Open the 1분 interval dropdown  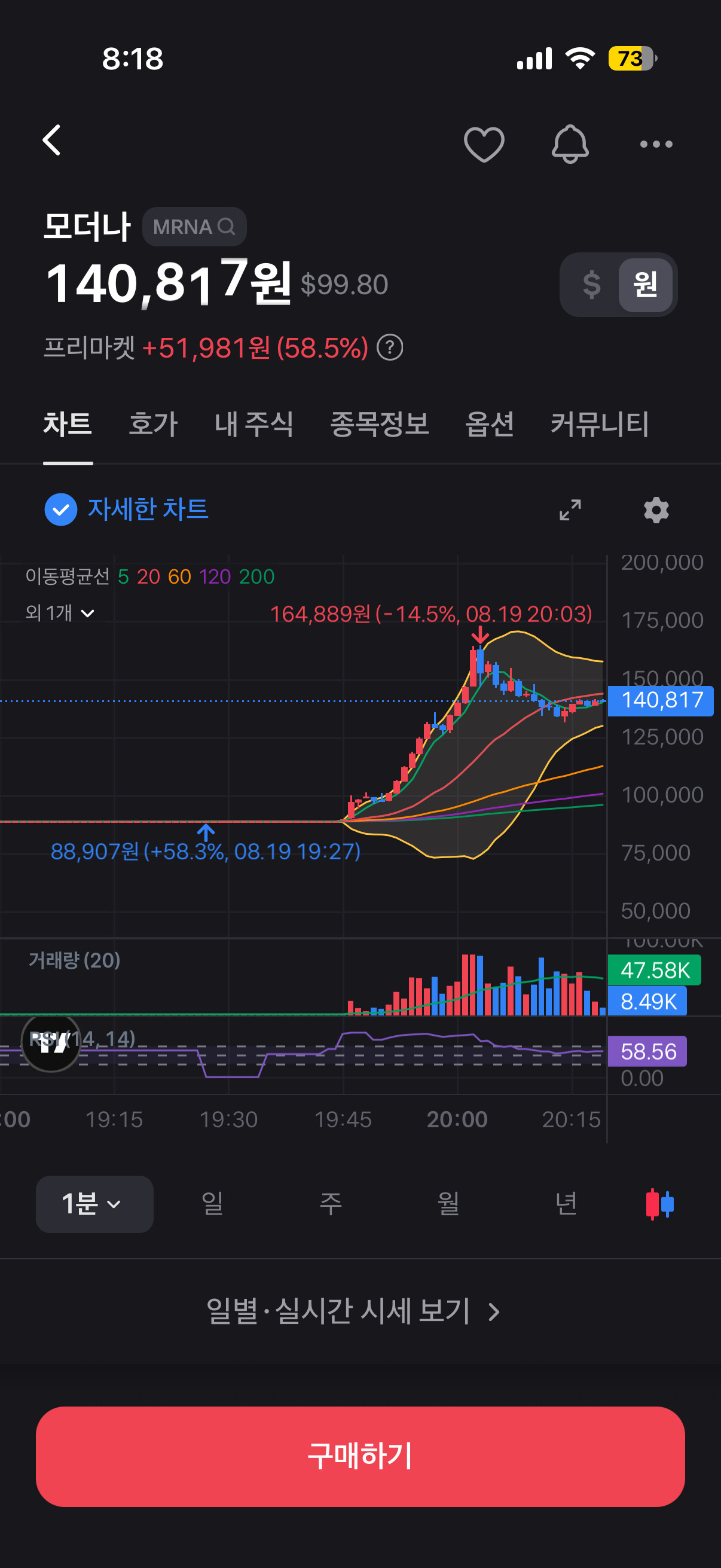pyautogui.click(x=94, y=1203)
